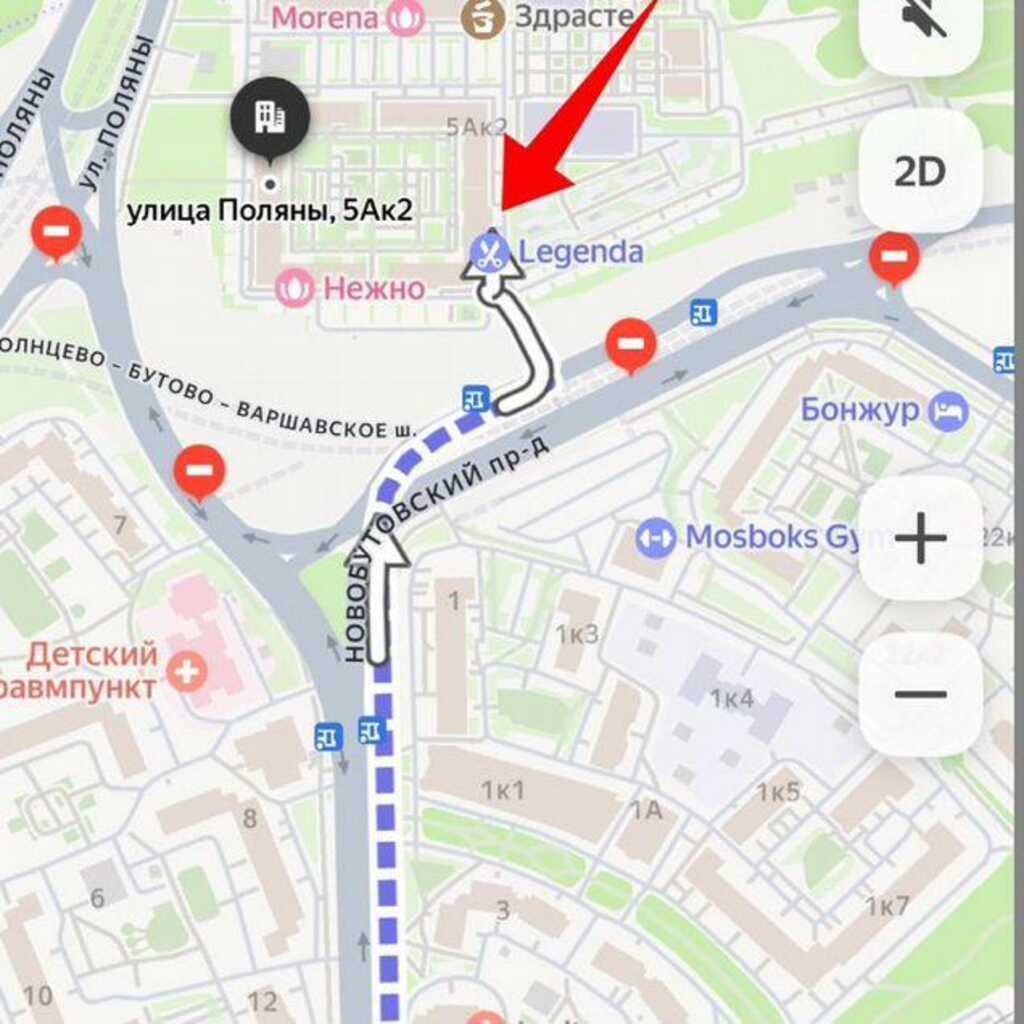
Task: Zoom out with the minus button
Action: coord(920,695)
